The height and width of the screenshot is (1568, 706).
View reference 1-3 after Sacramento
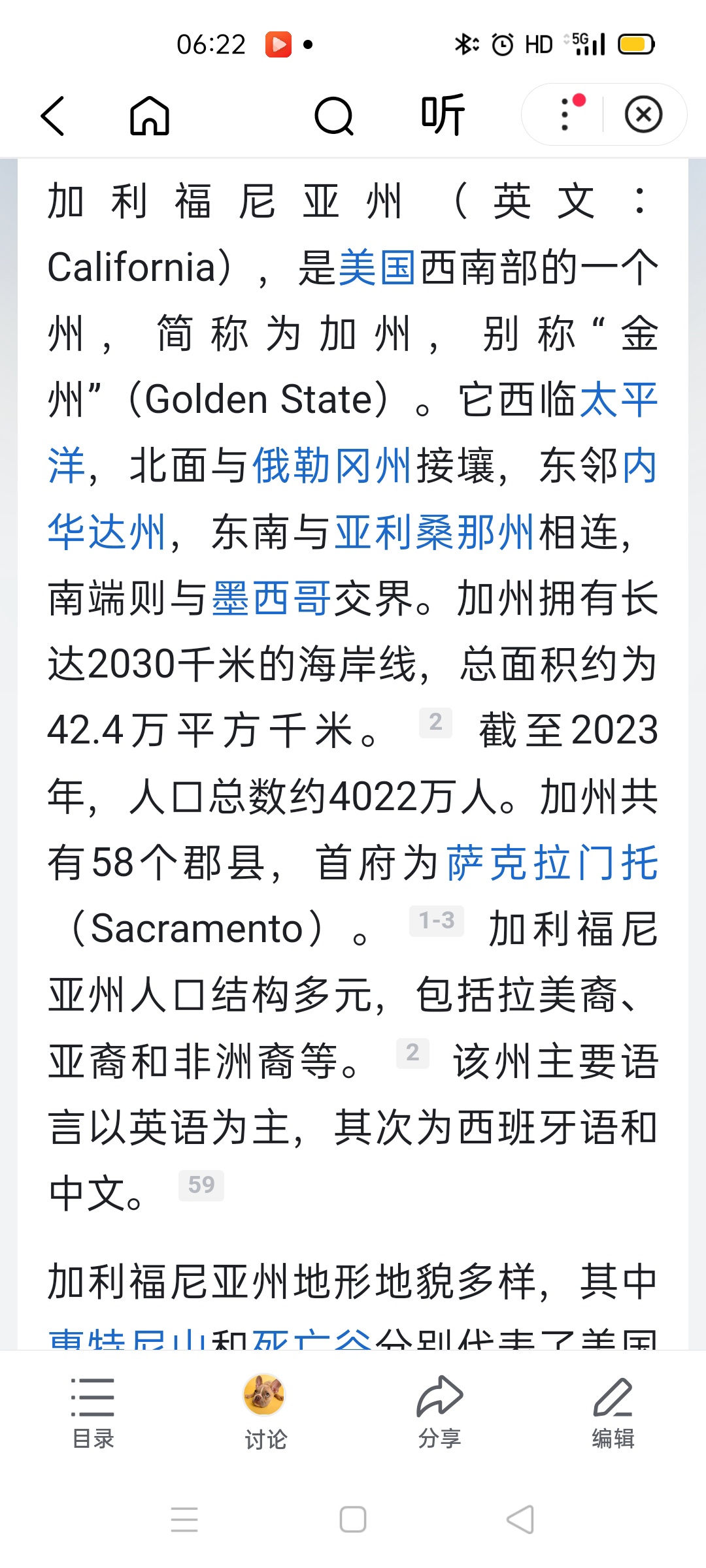436,921
